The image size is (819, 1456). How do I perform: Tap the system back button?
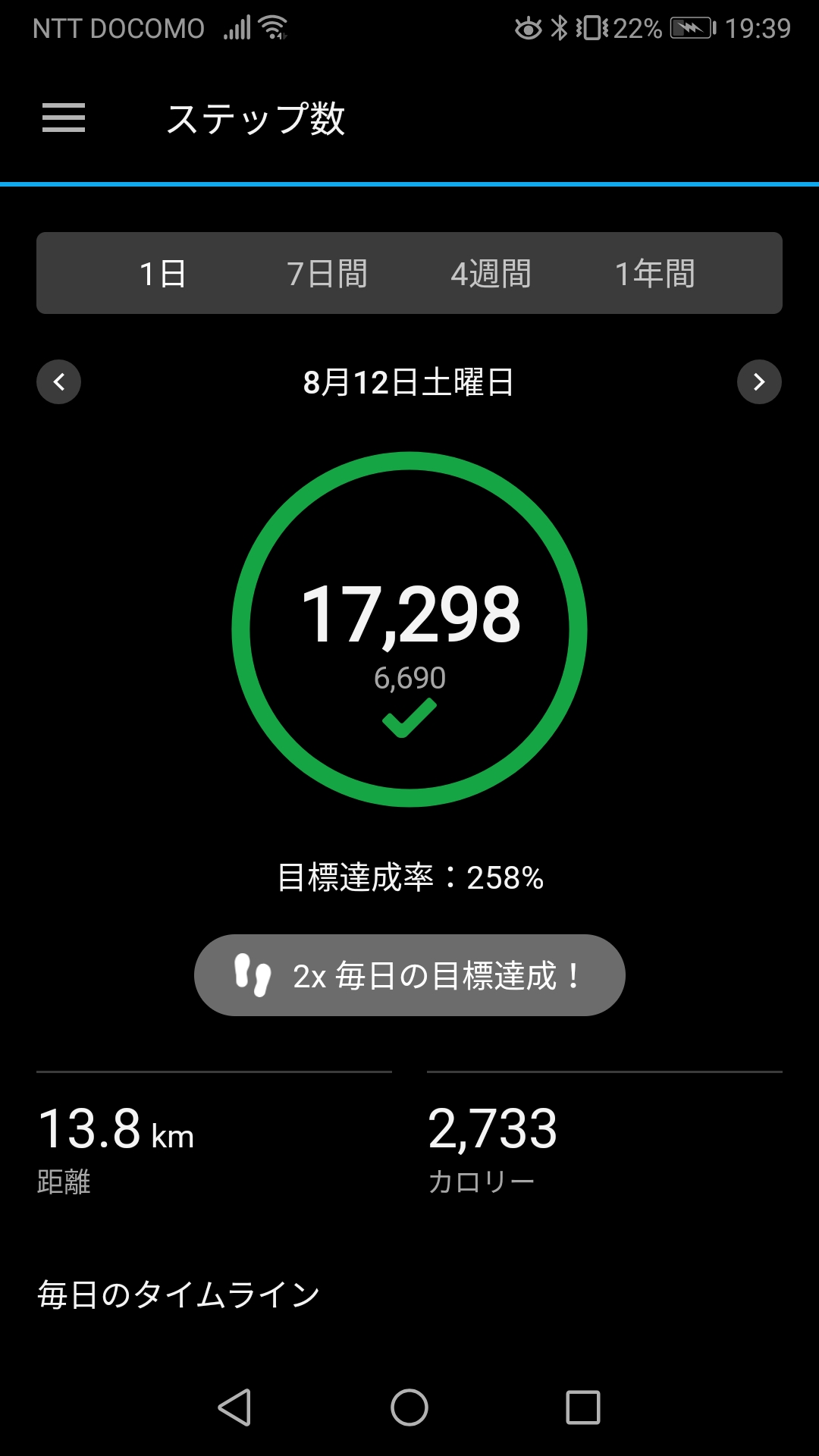tap(234, 1407)
